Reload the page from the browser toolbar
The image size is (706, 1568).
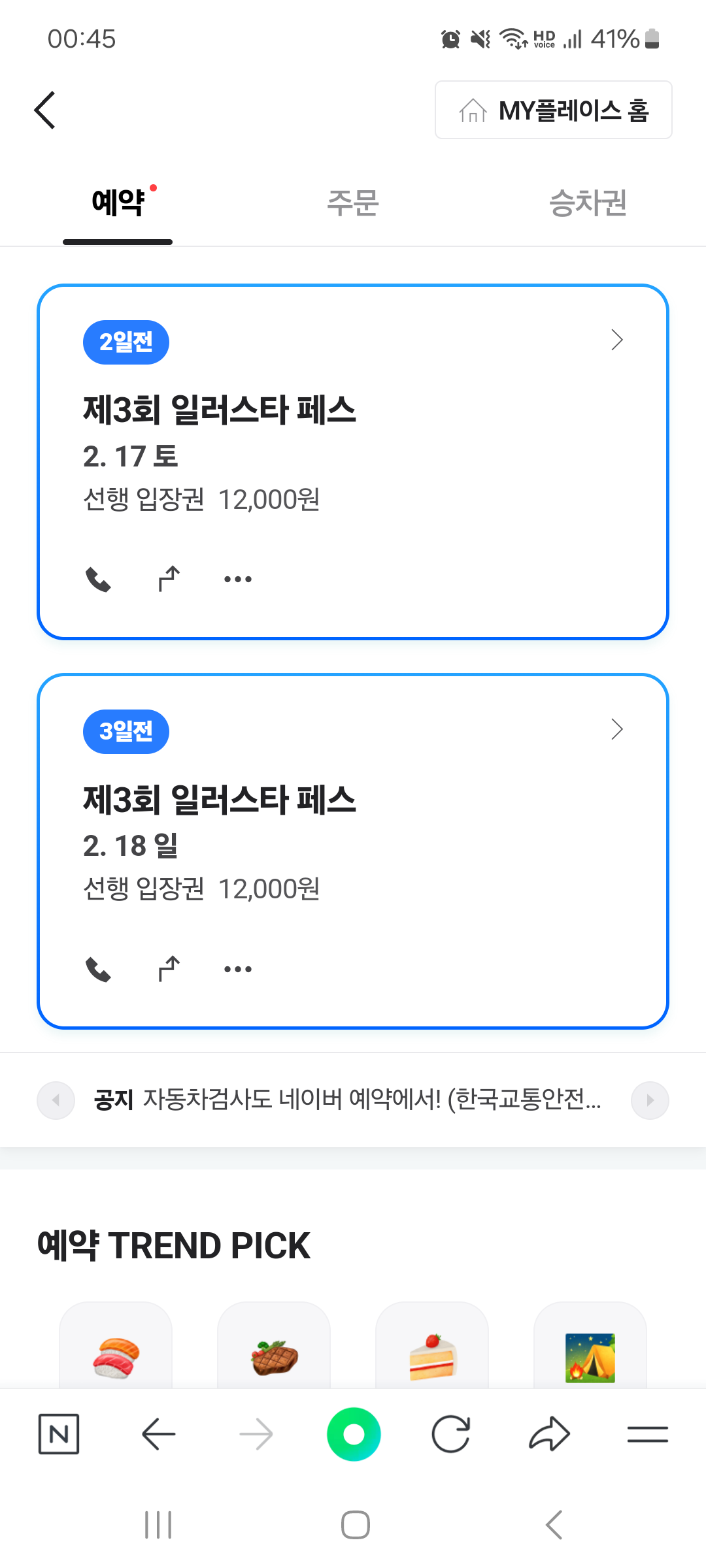coord(451,1434)
